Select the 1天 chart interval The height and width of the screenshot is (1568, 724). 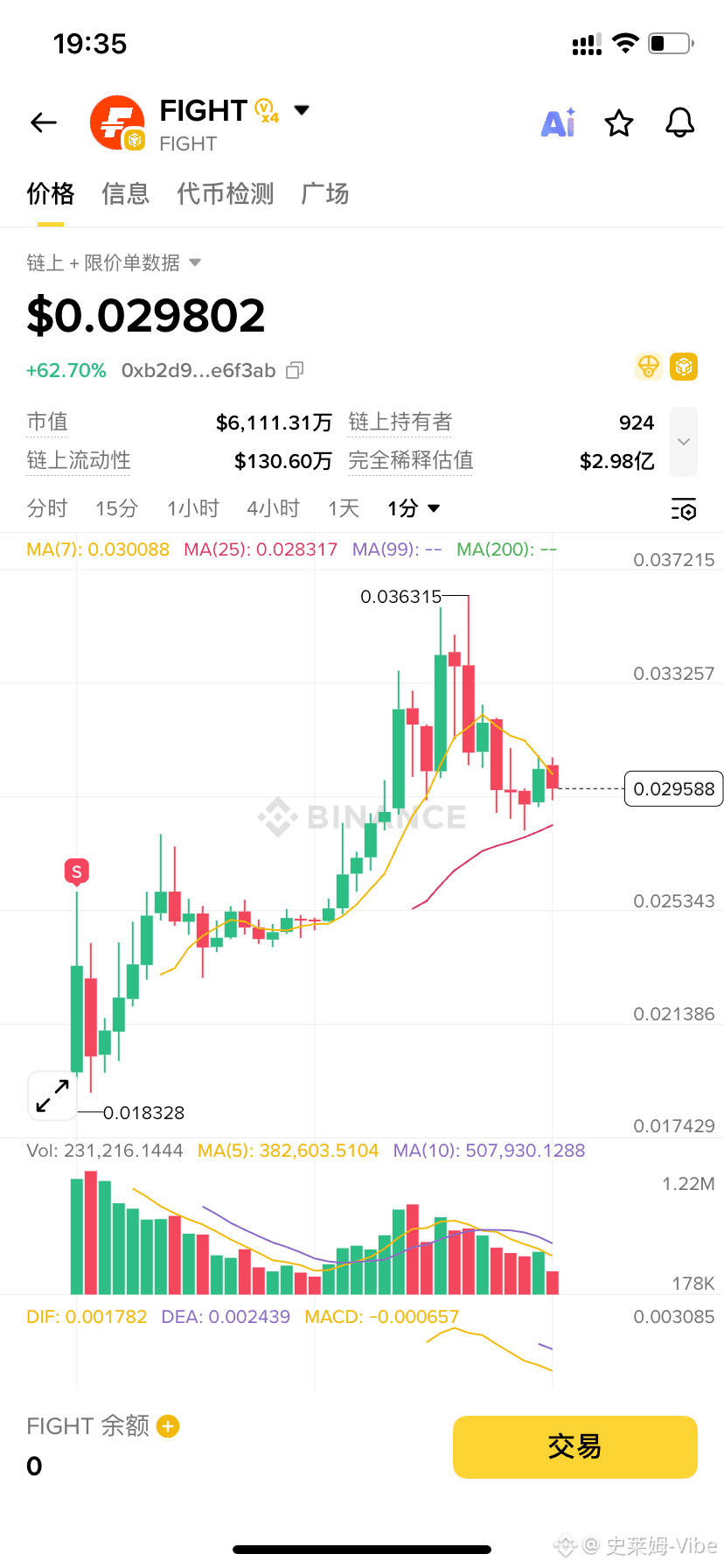(x=344, y=508)
